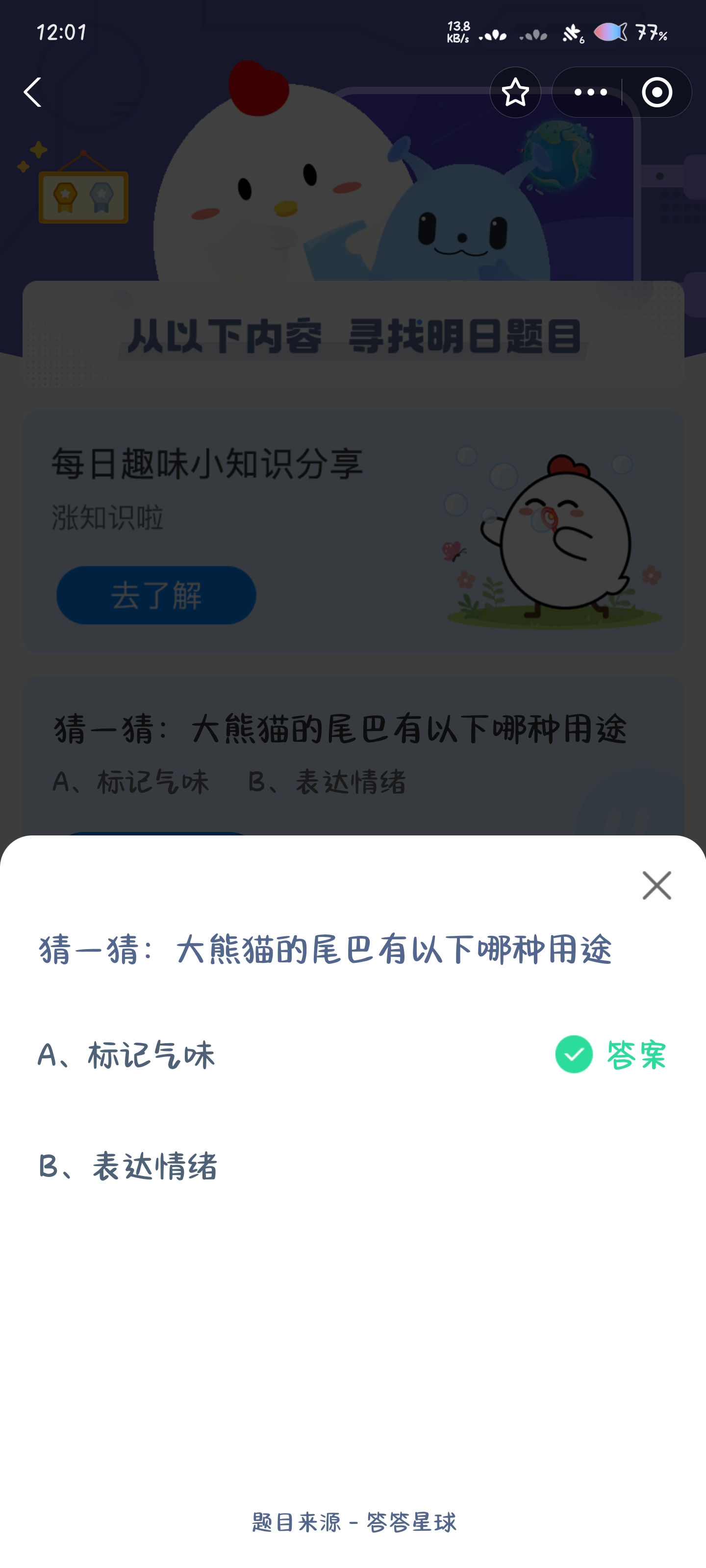Viewport: 706px width, 1568px height.
Task: Dismiss the answer sheet with the X button
Action: [656, 885]
